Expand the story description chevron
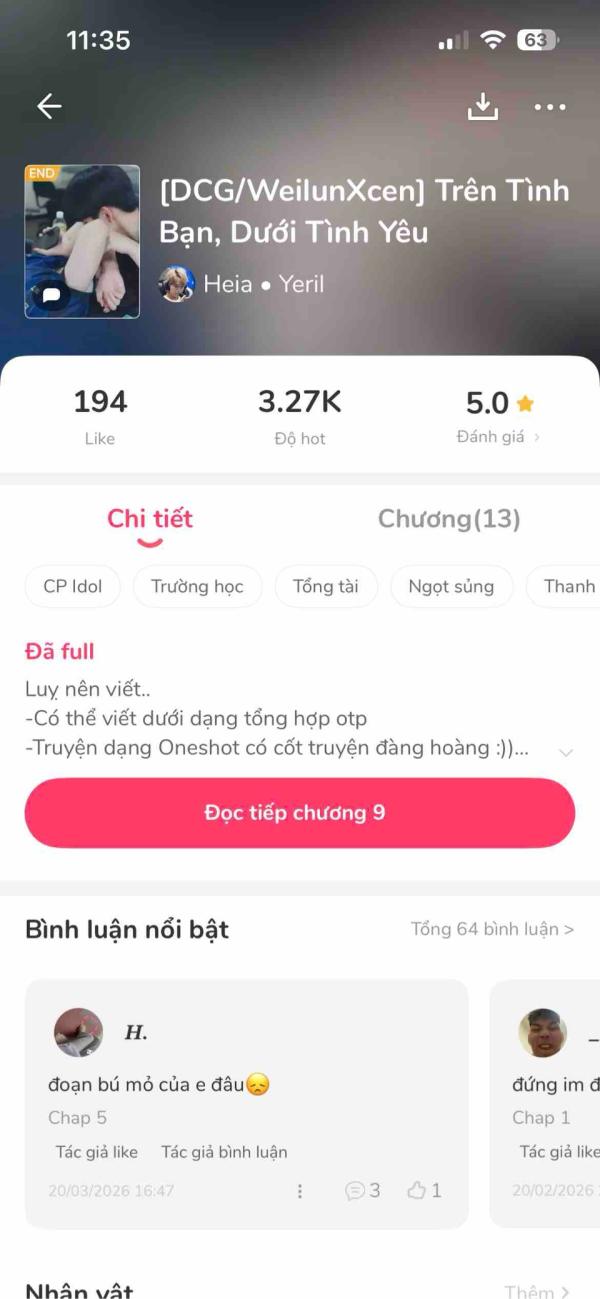This screenshot has width=600, height=1299. click(x=566, y=752)
